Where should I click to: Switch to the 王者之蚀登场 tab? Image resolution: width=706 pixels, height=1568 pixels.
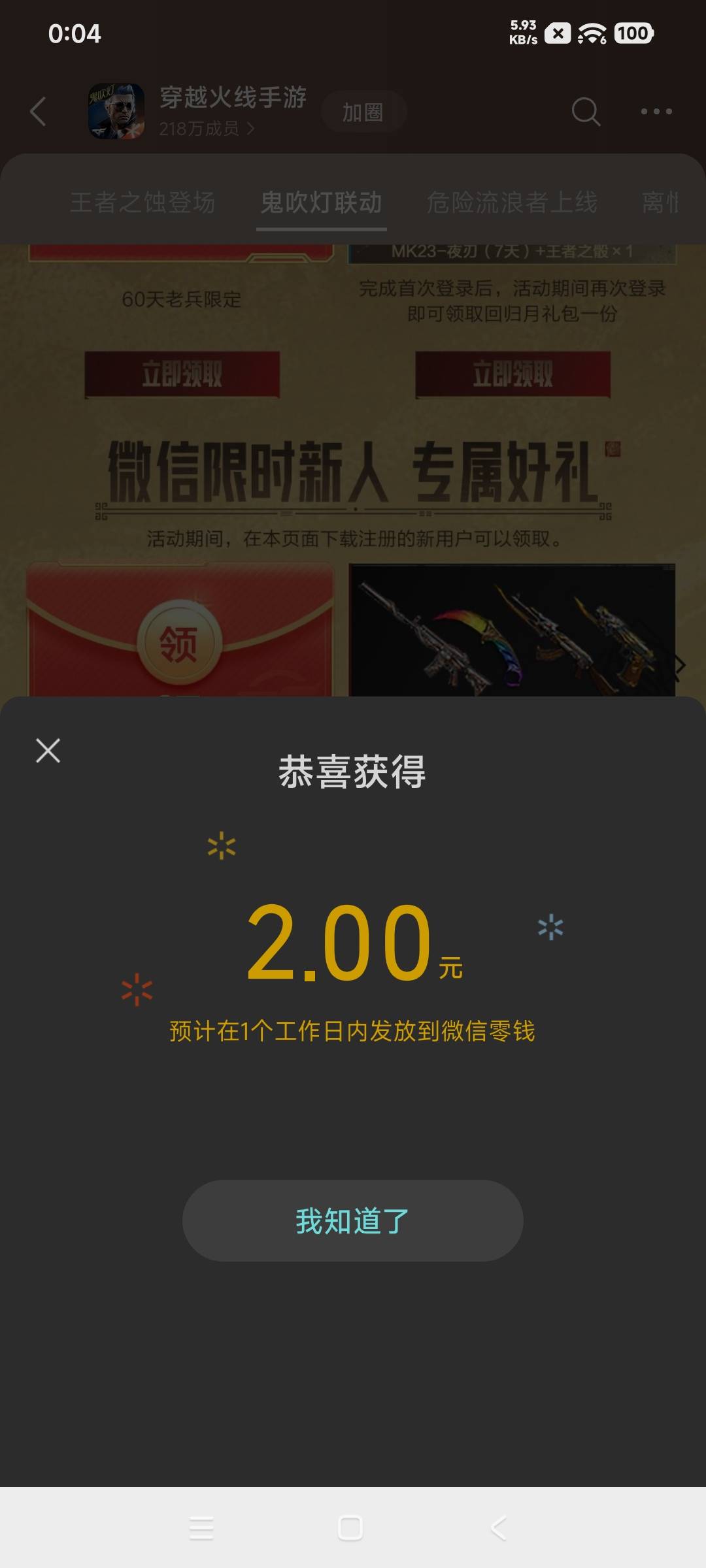[143, 203]
